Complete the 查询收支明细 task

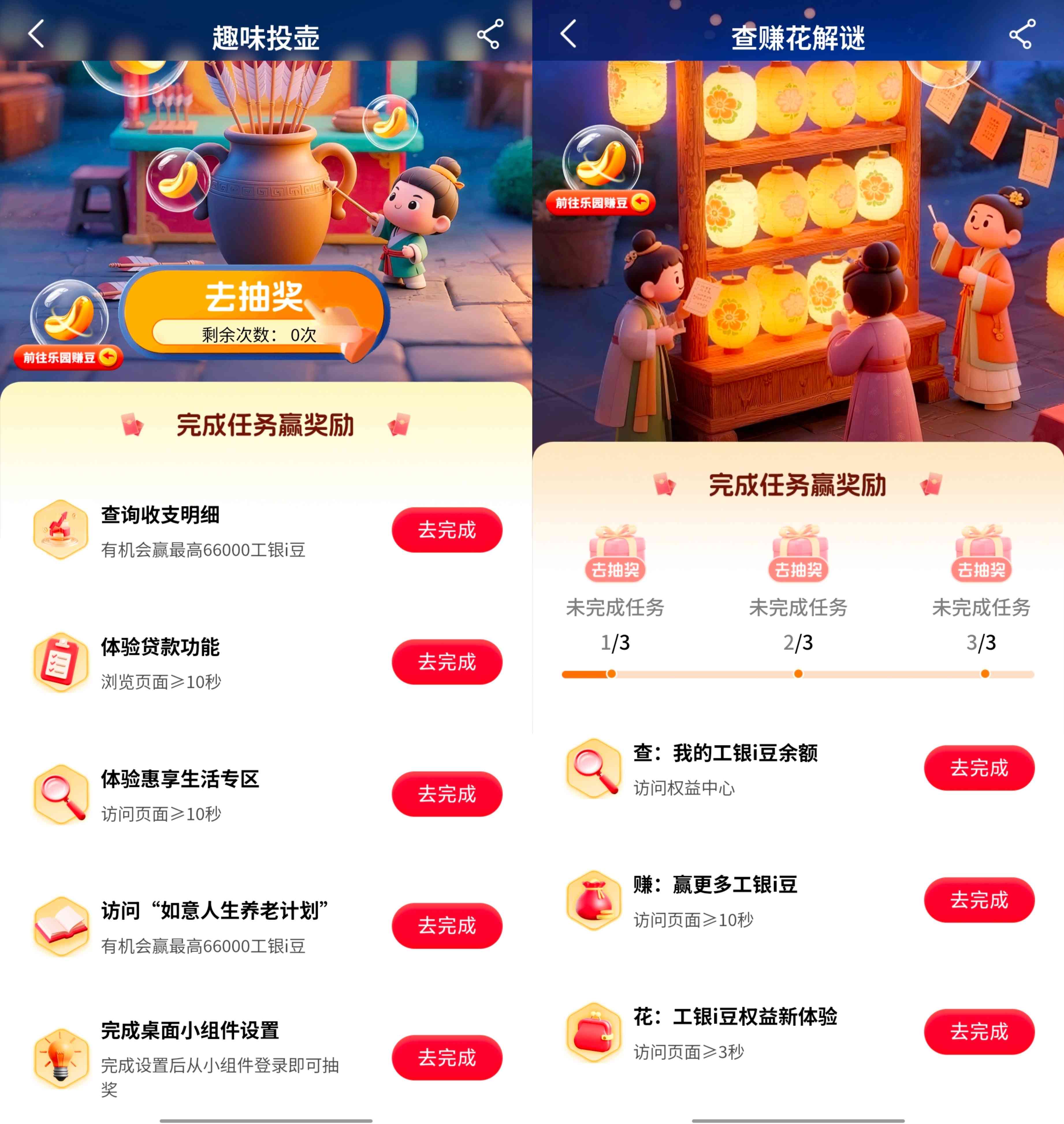tap(446, 530)
